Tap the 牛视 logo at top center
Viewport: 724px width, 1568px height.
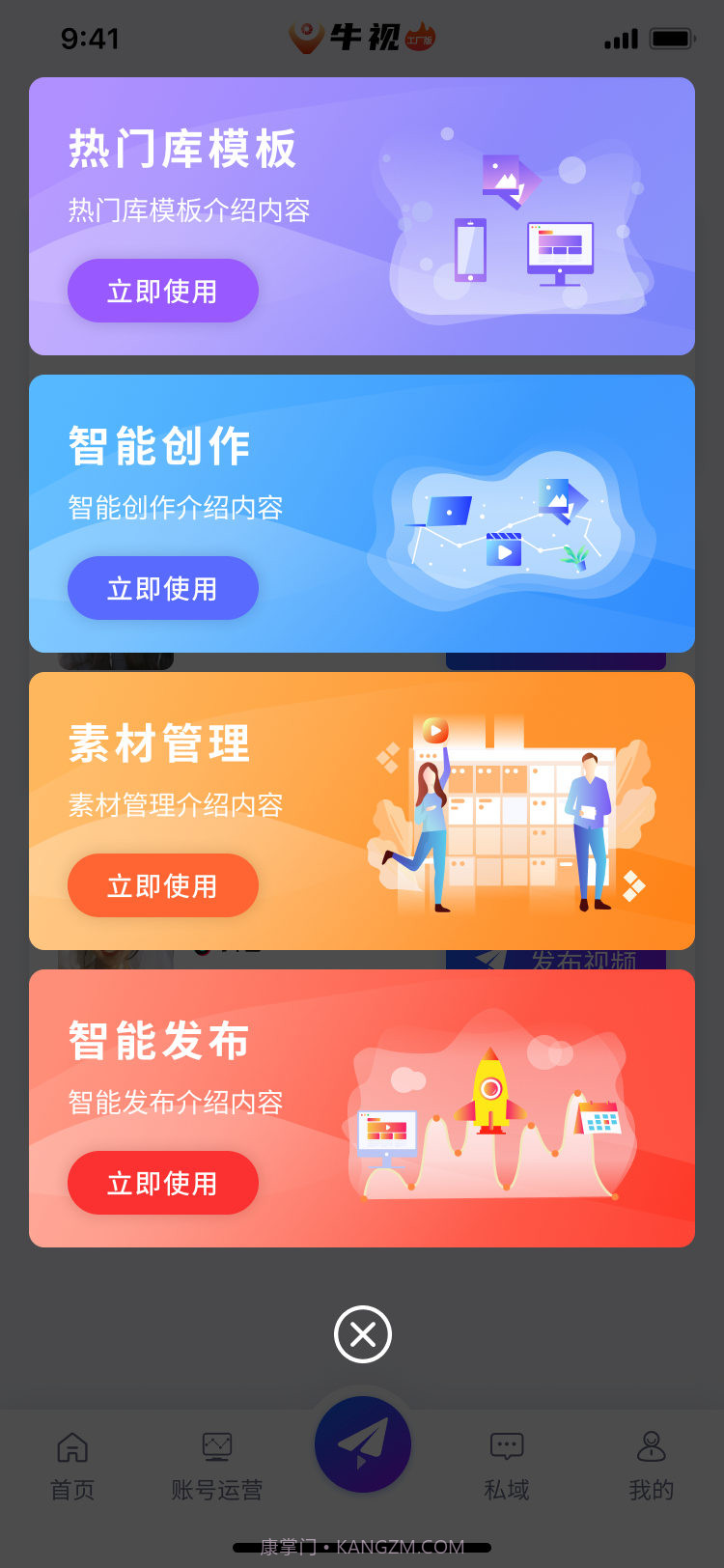point(362,36)
